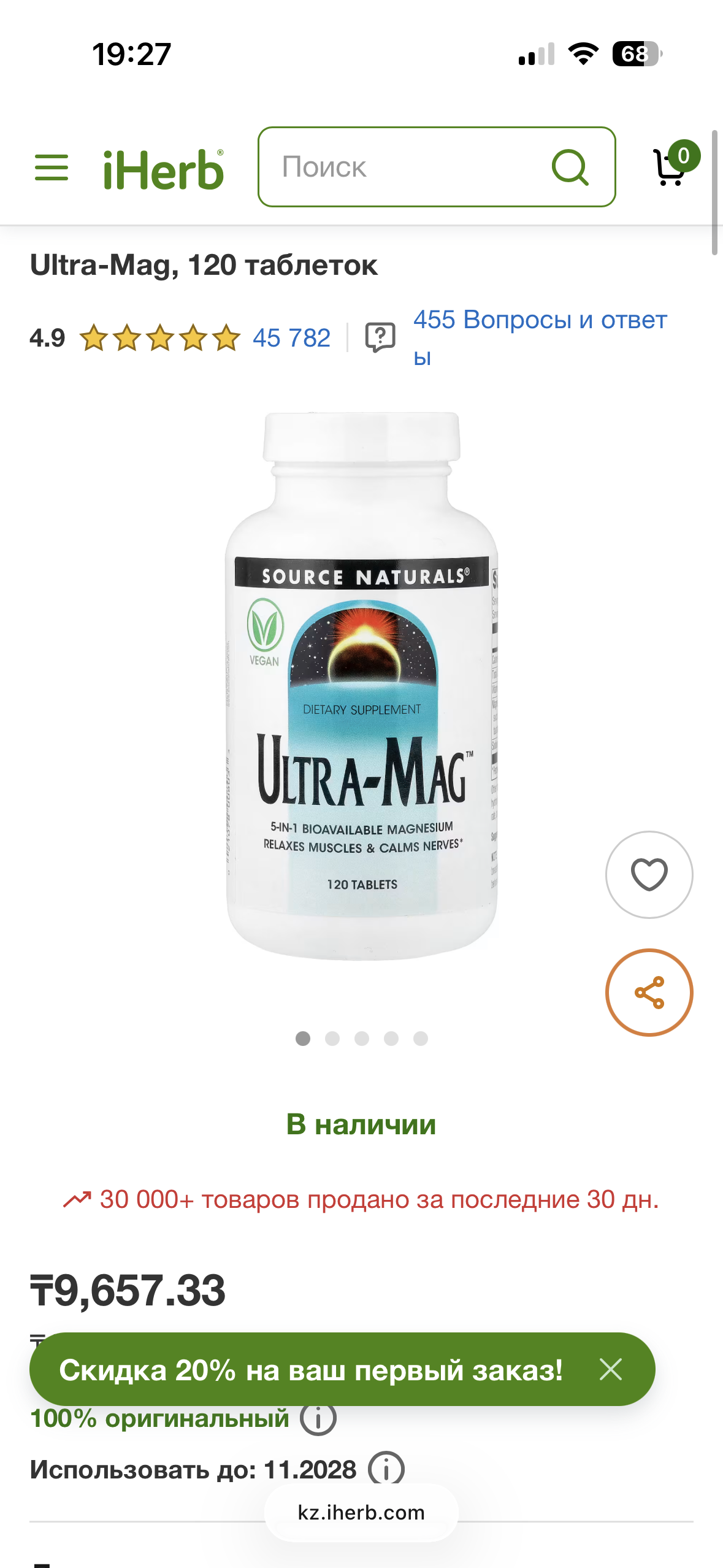Show info about 100% оригинальный
Viewport: 723px width, 1568px height.
tap(318, 1418)
